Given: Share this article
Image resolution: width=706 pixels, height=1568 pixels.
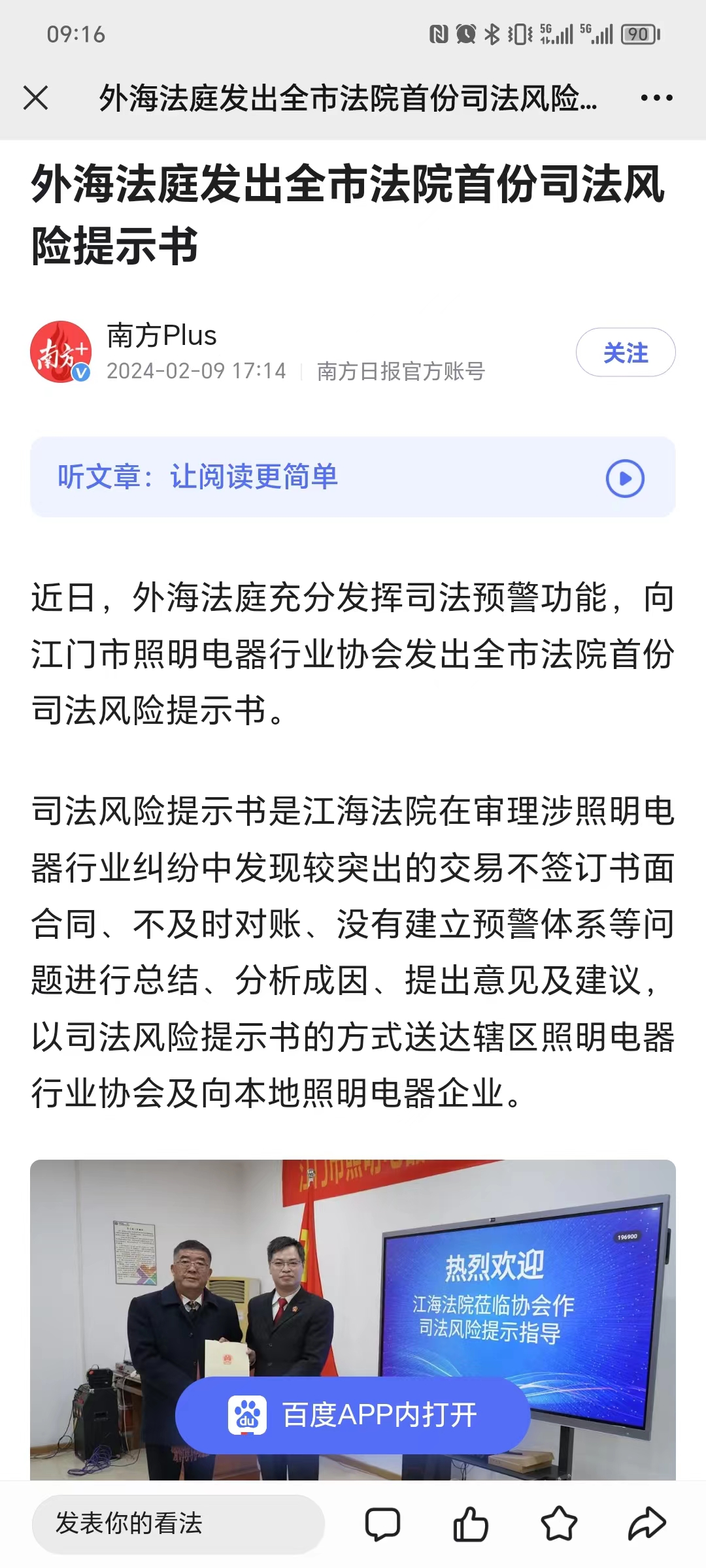Looking at the screenshot, I should (x=647, y=1524).
